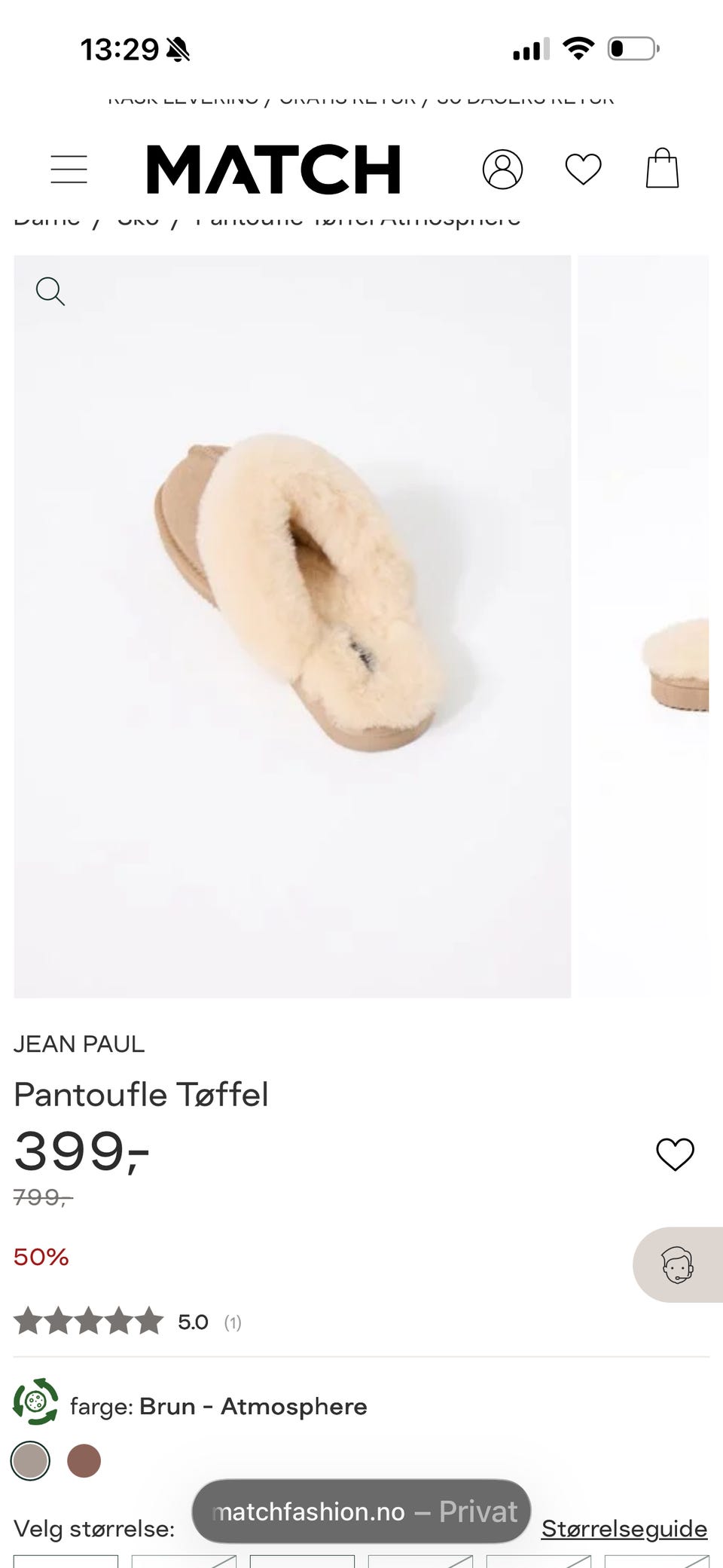Open the second product image
723x1568 pixels.
(644, 625)
